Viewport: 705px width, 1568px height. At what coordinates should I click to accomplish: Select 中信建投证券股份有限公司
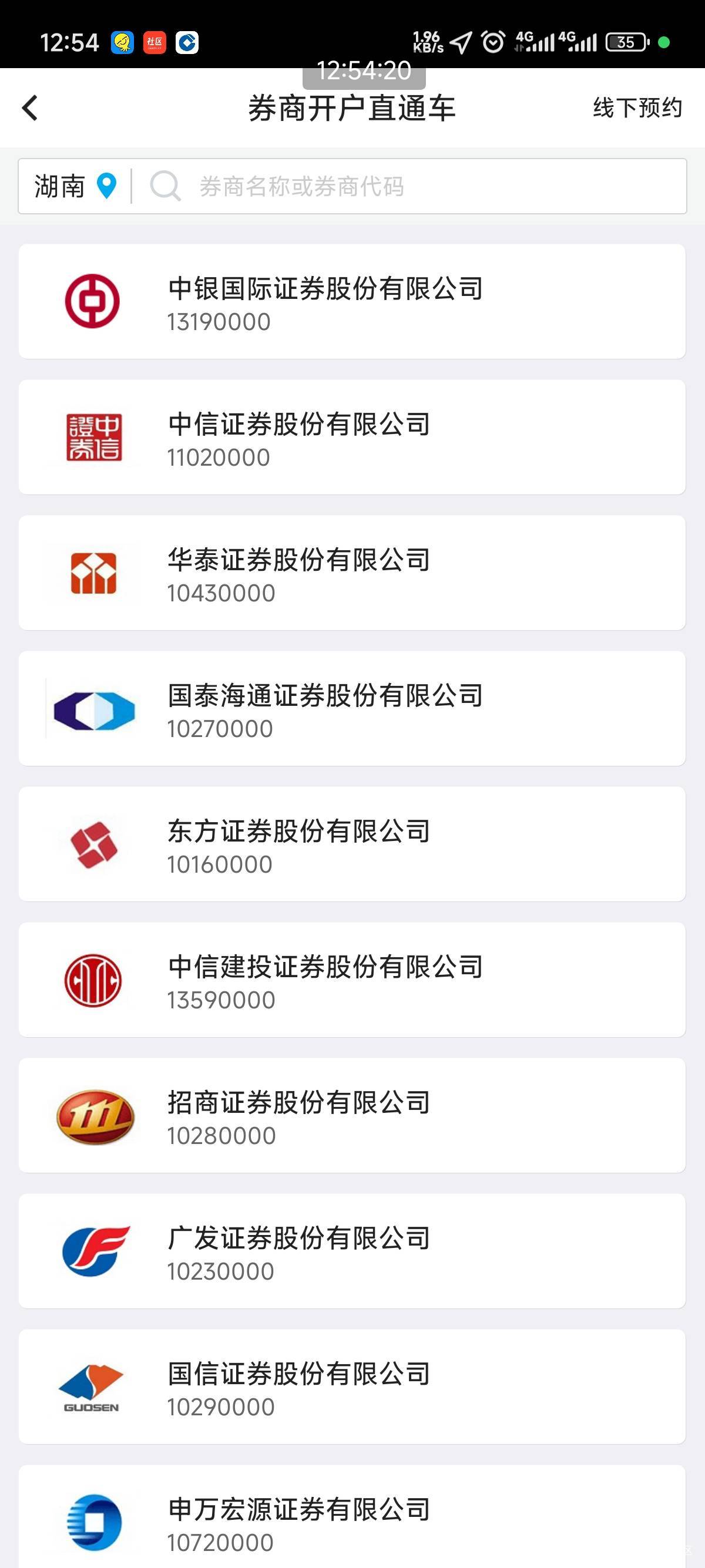pos(352,980)
